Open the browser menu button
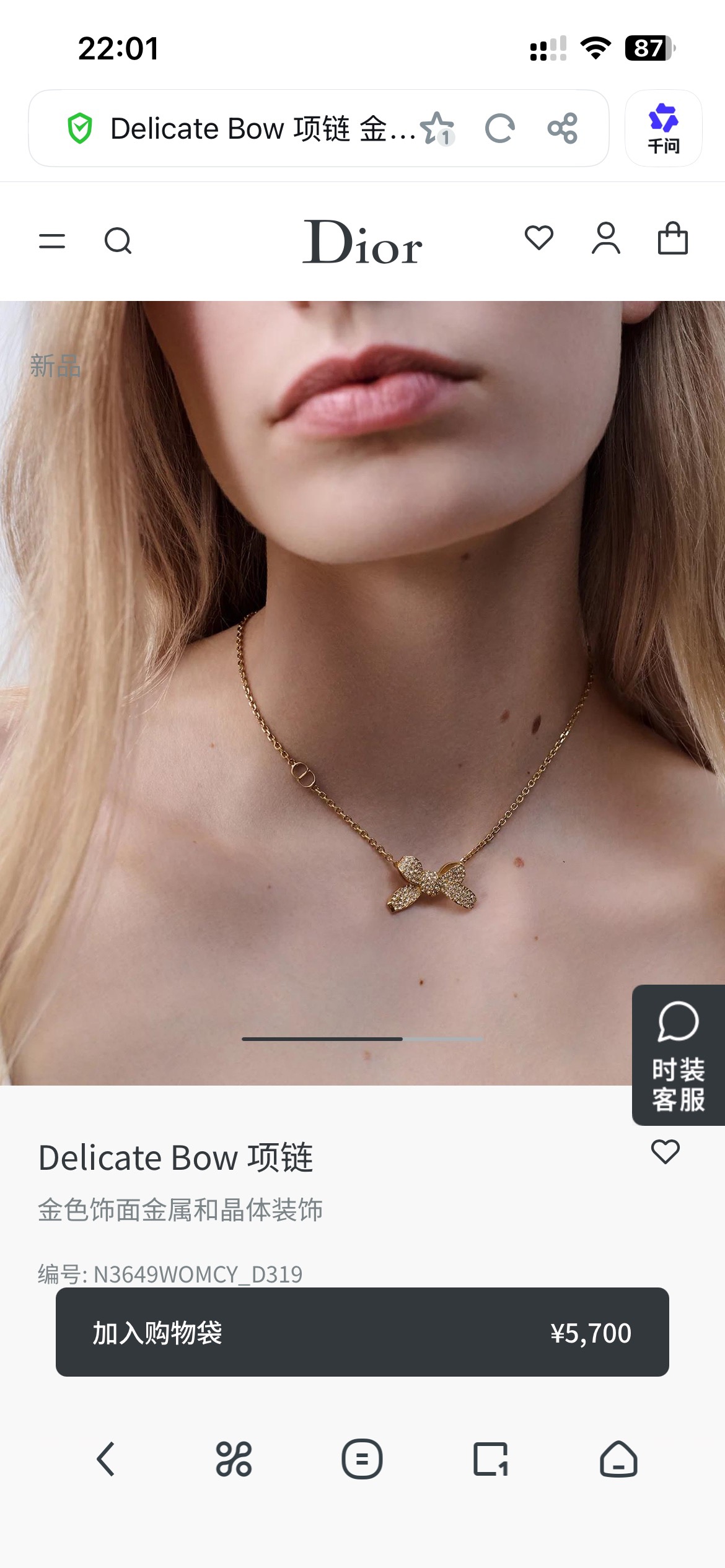This screenshot has width=725, height=1568. coord(362,1459)
